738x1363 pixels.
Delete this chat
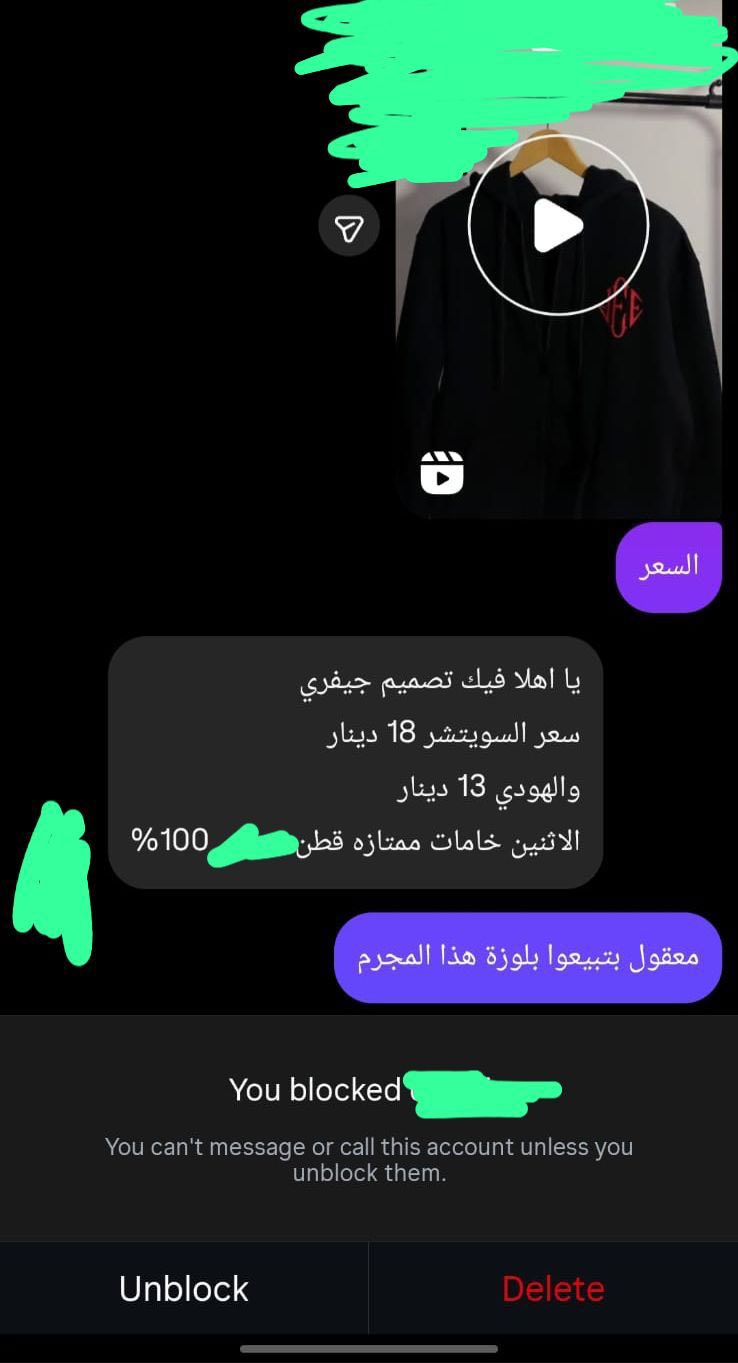(x=553, y=1288)
